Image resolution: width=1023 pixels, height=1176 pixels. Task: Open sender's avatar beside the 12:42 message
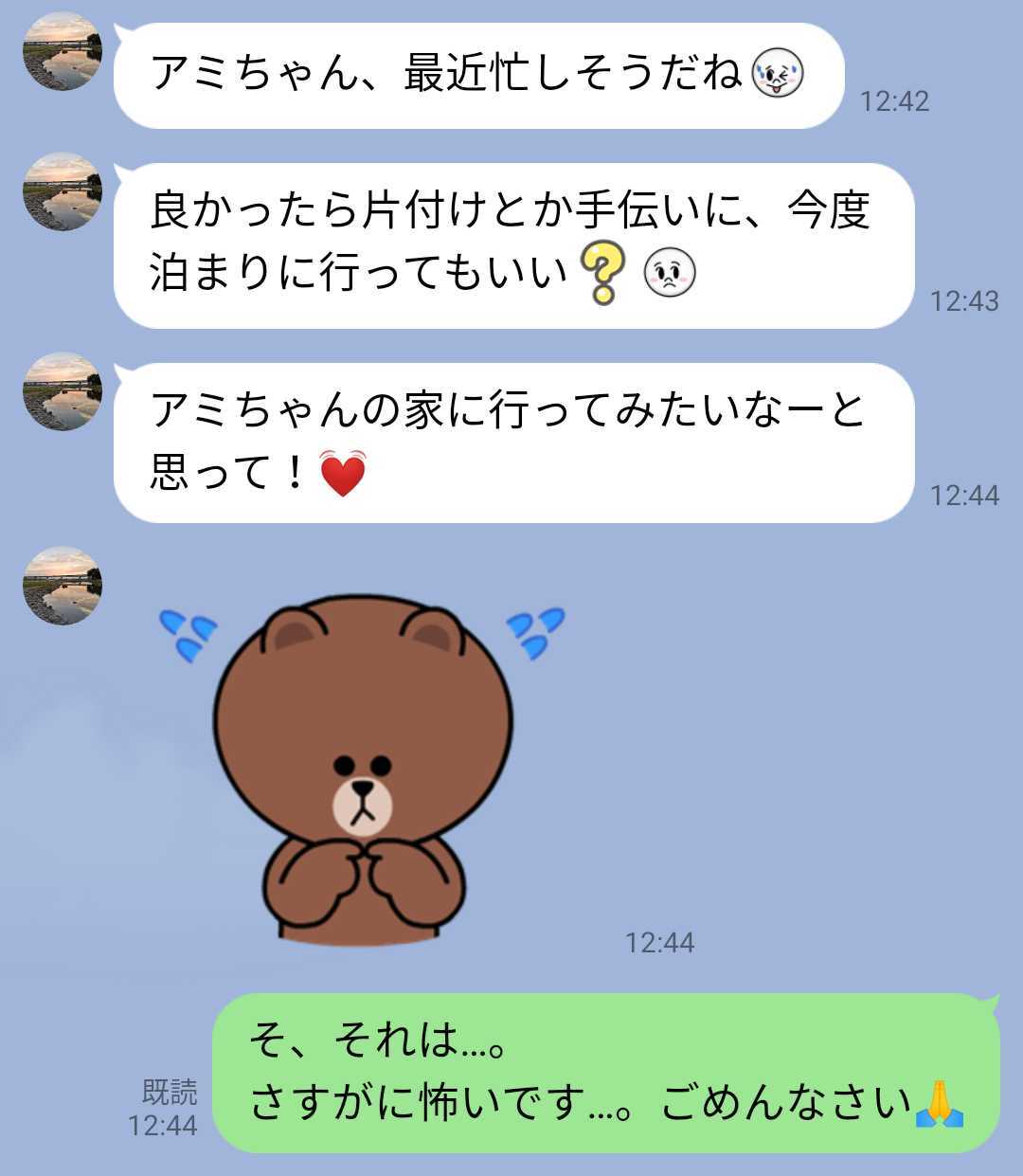click(63, 51)
